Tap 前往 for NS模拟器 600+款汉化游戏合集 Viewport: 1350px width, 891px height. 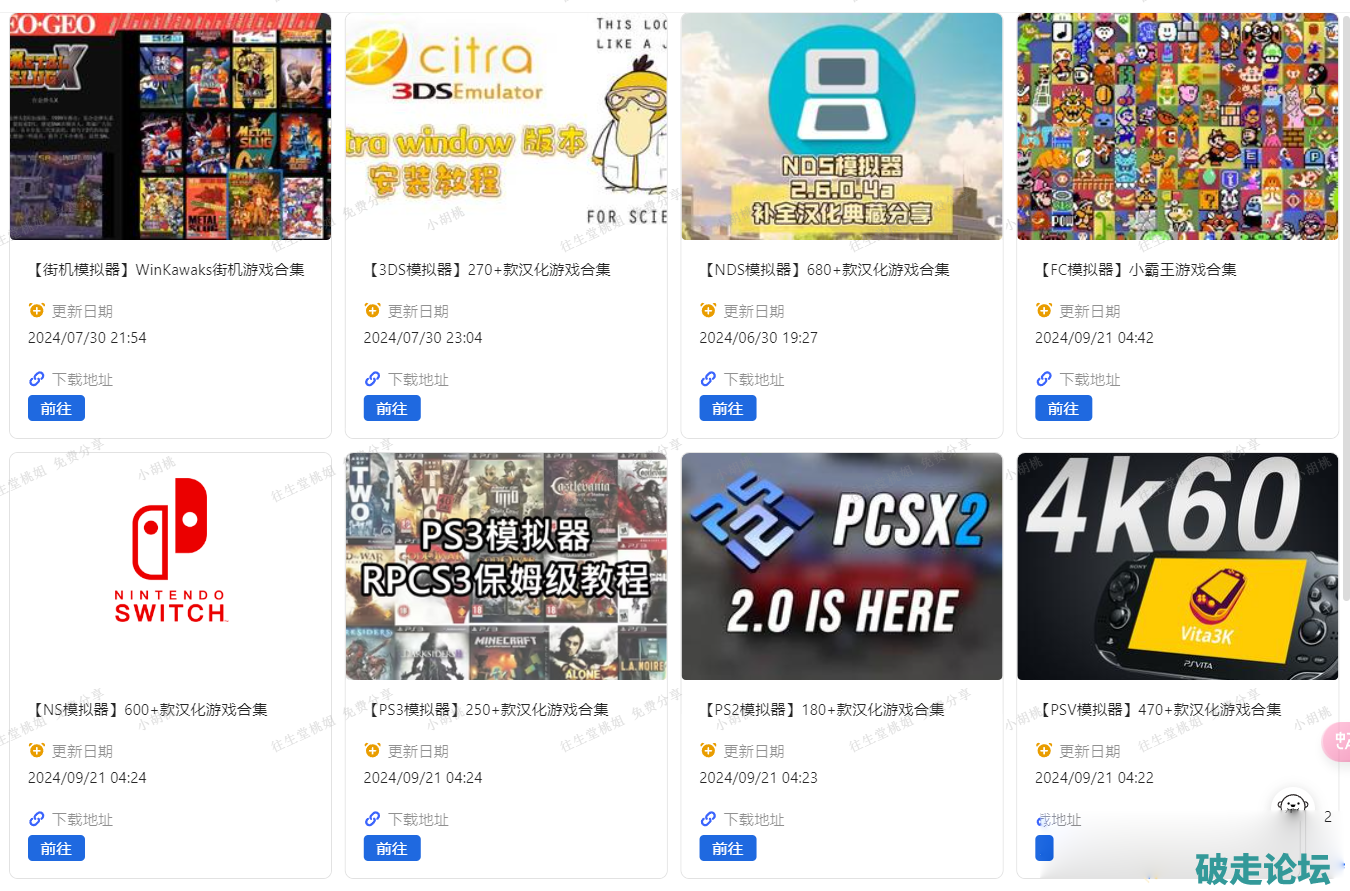[x=56, y=848]
